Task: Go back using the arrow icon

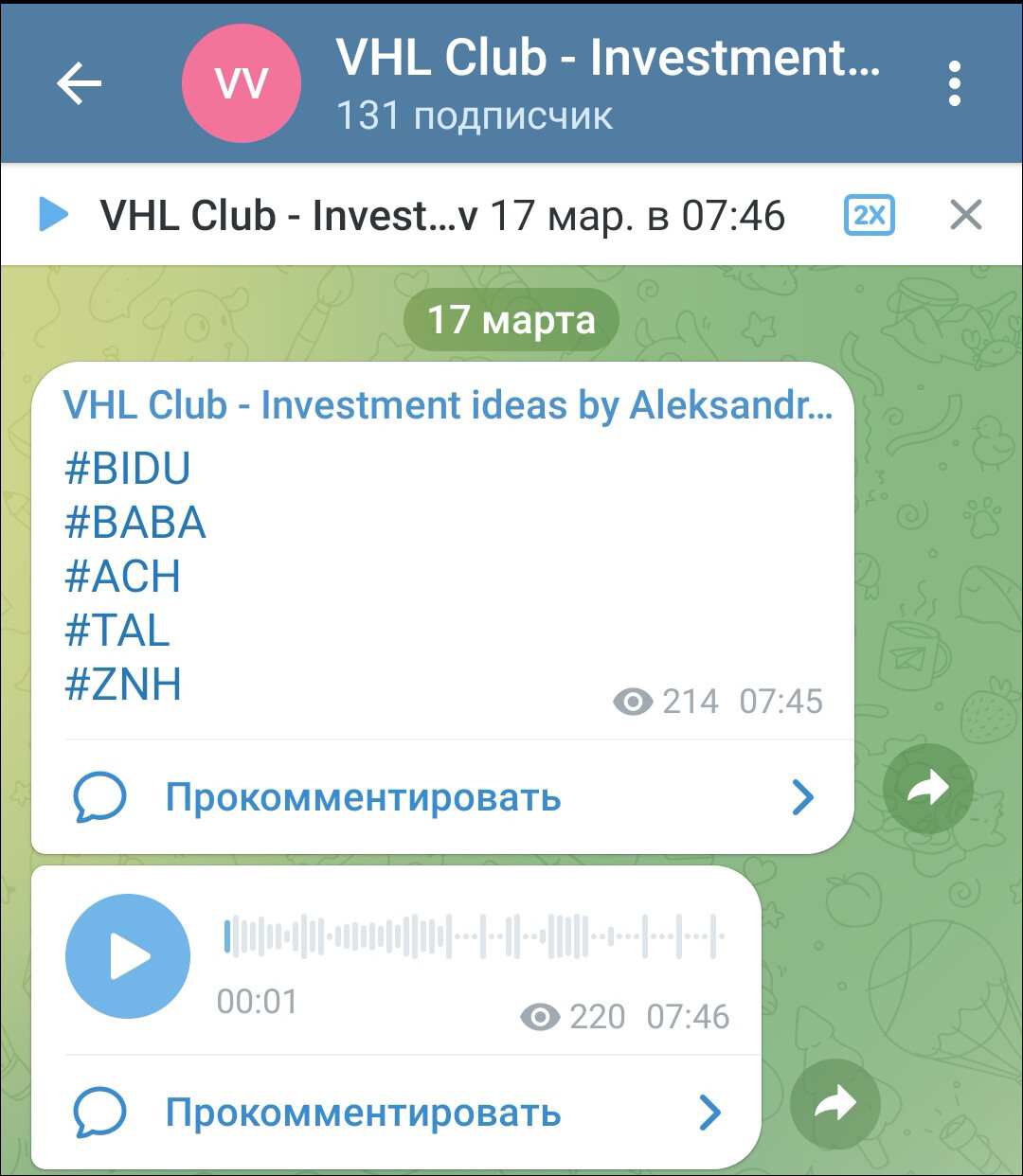Action: tap(80, 83)
